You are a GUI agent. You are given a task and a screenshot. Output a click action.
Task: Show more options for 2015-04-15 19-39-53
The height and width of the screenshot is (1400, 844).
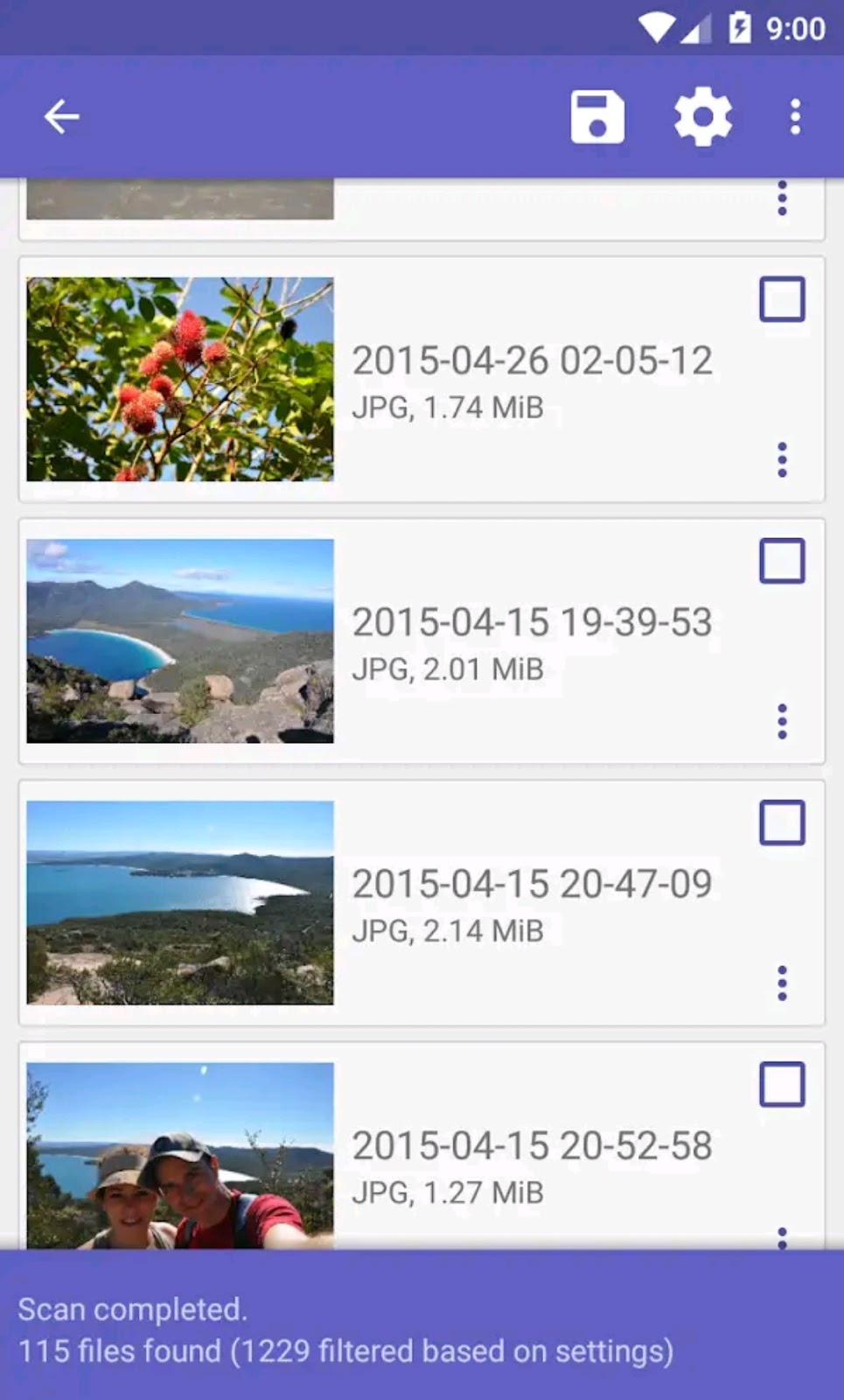tap(782, 721)
